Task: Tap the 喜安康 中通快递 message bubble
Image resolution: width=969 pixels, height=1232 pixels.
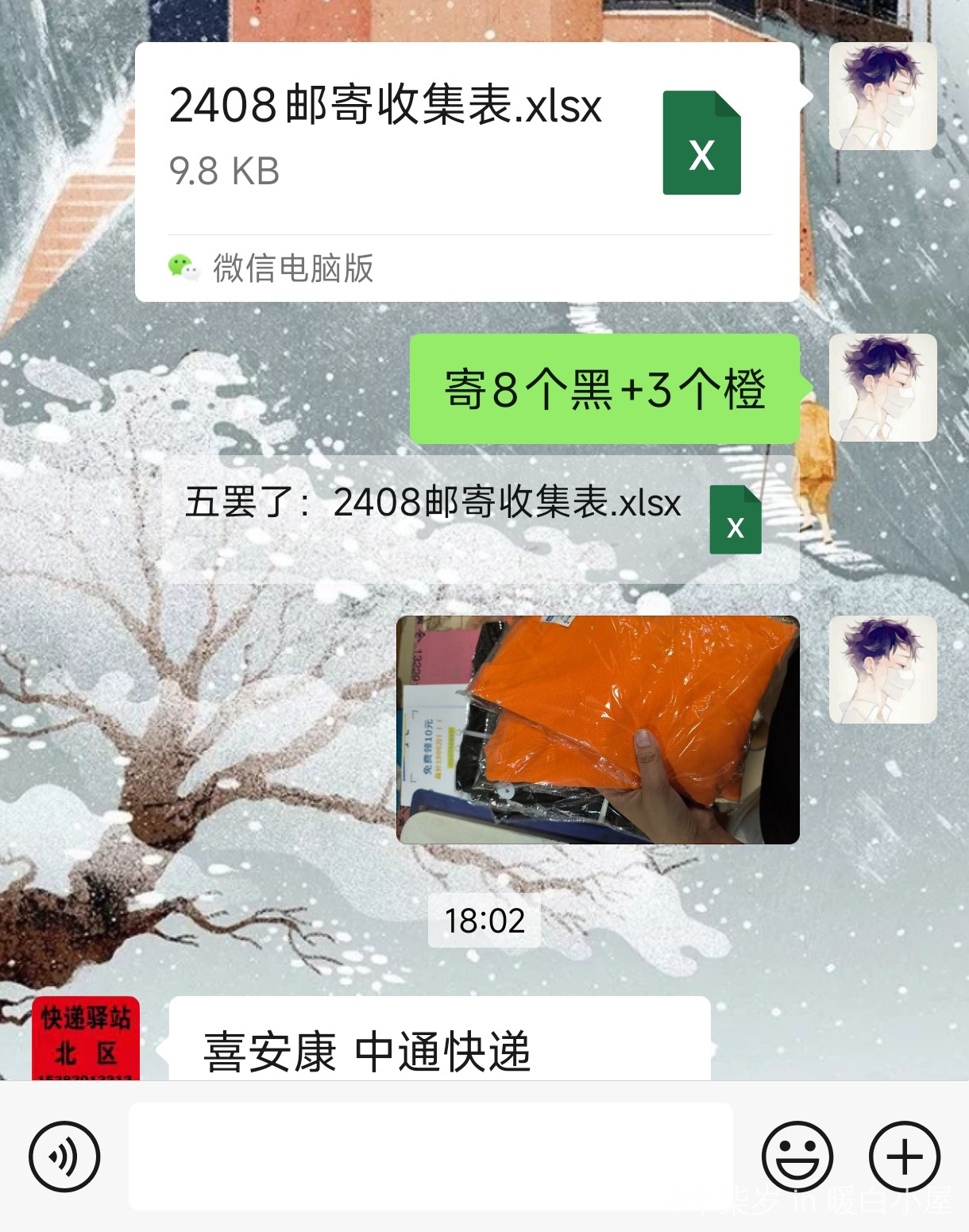Action: (439, 1047)
